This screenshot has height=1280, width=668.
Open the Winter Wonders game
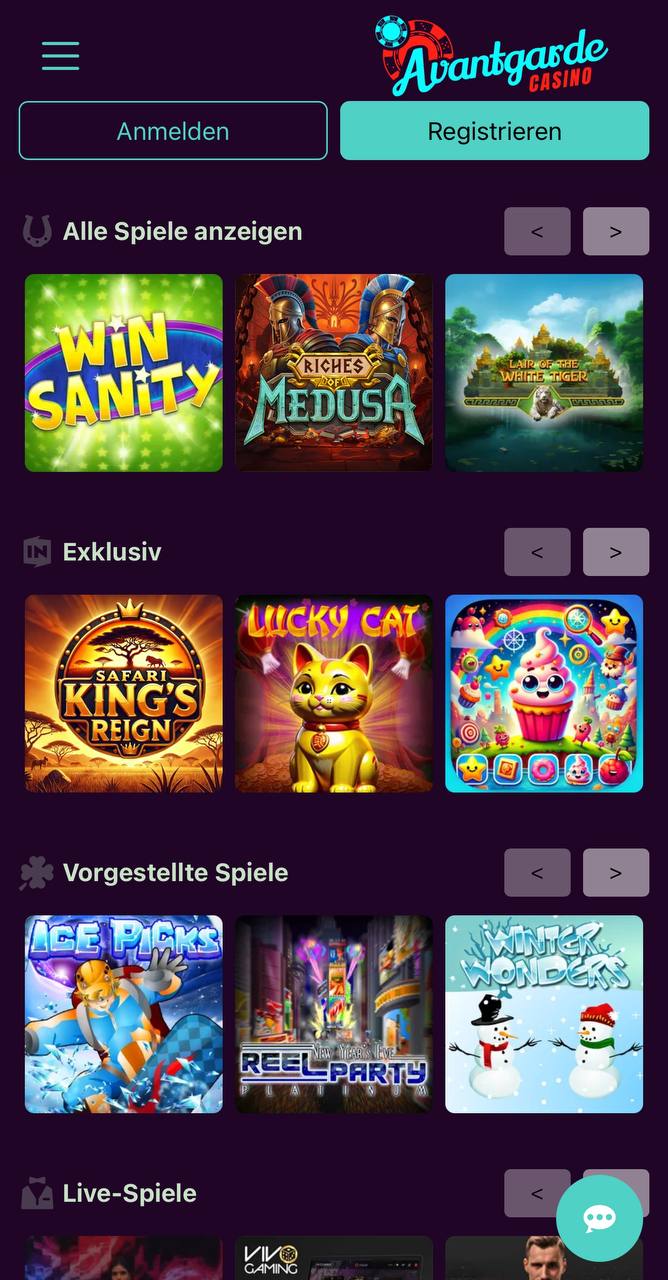click(x=544, y=1014)
